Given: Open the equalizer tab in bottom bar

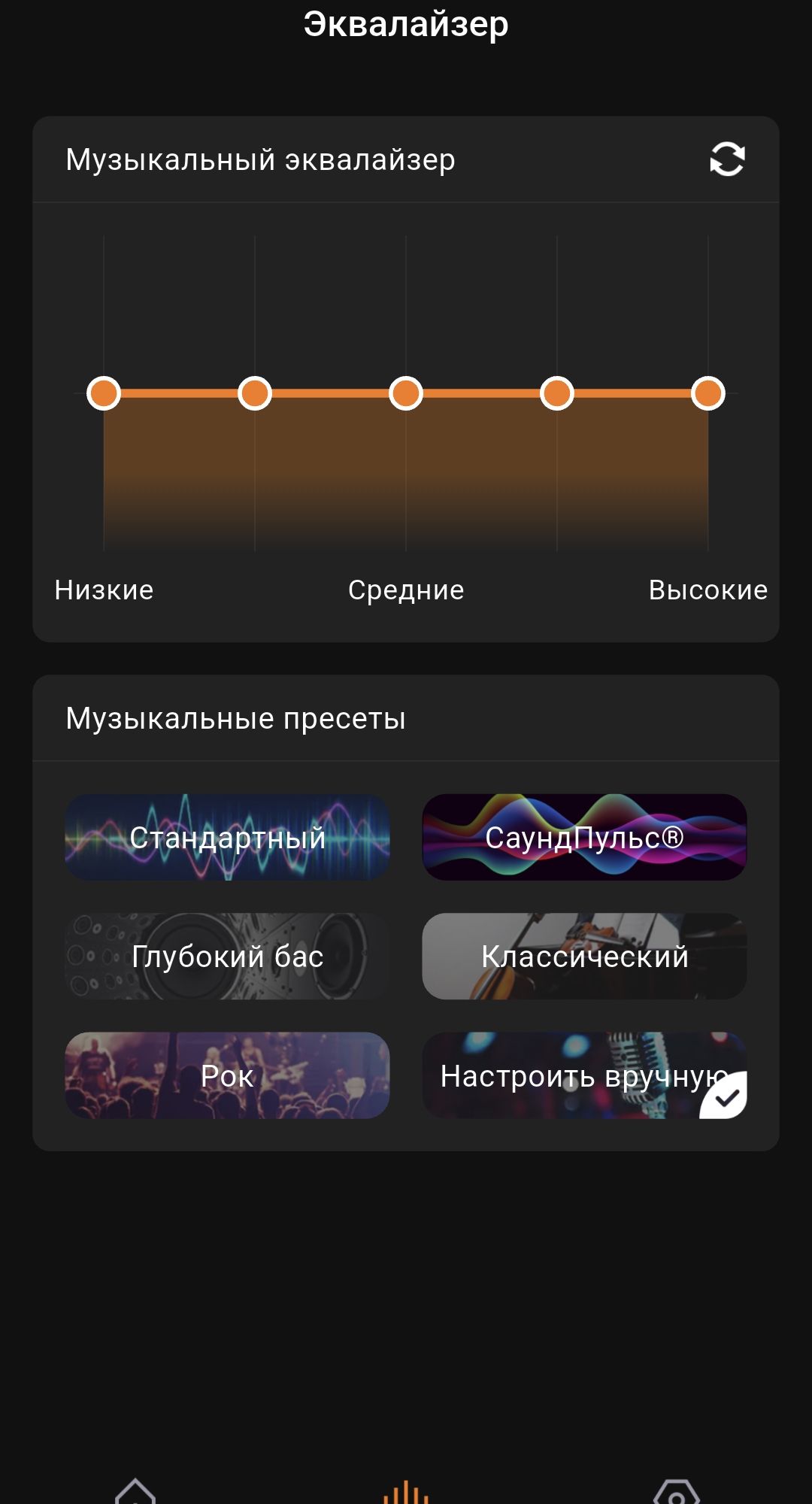Looking at the screenshot, I should 406,1492.
